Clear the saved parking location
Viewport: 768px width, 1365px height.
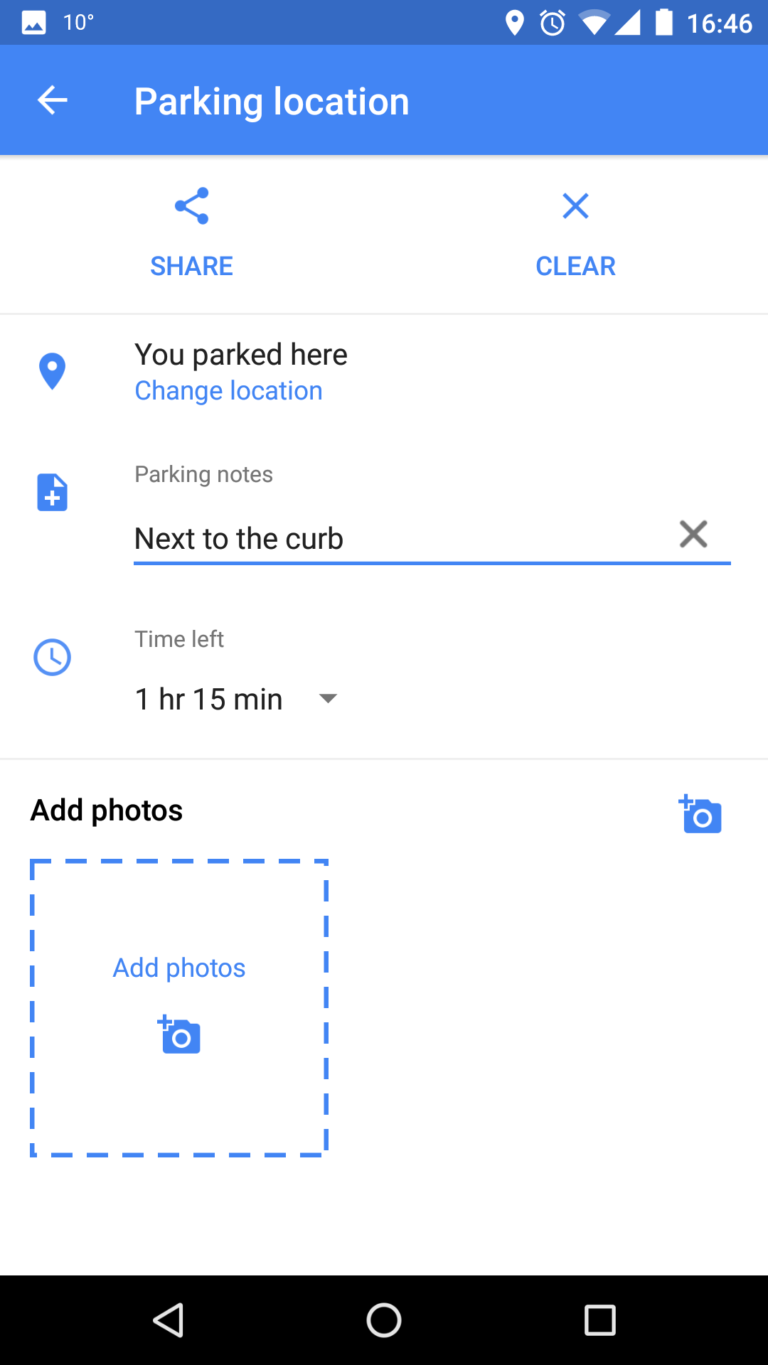point(575,231)
